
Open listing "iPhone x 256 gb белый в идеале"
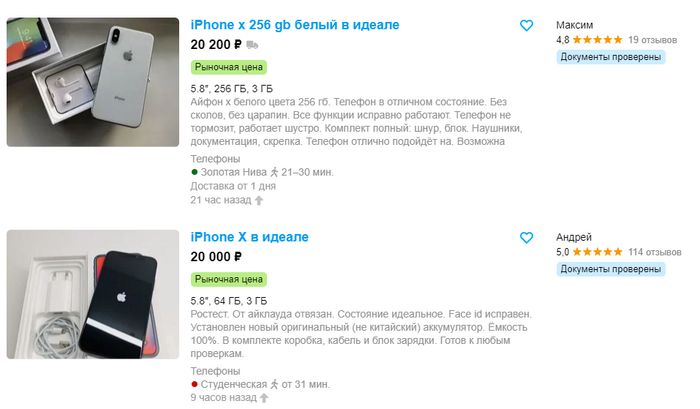[x=310, y=24]
